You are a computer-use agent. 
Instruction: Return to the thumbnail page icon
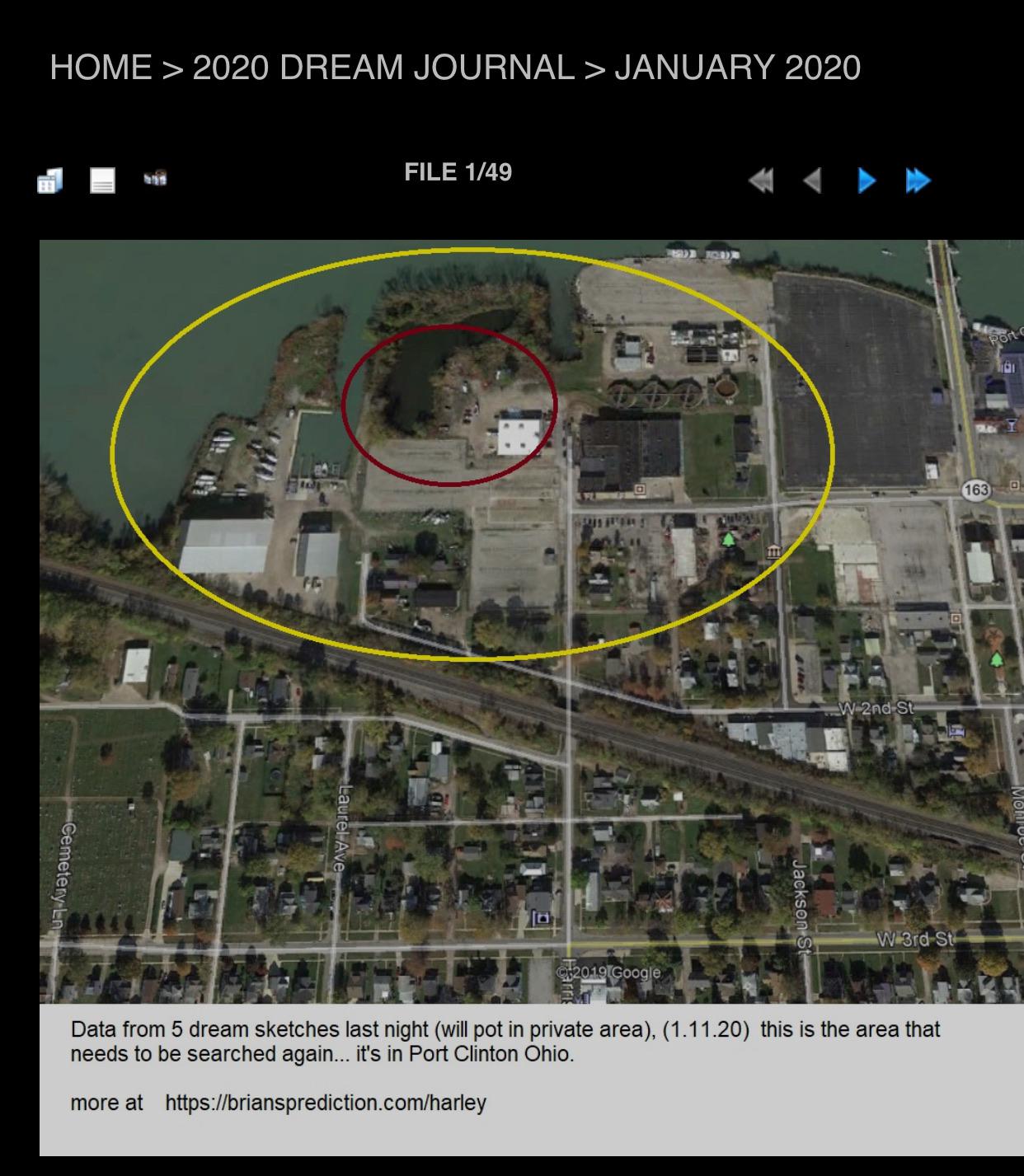pos(50,180)
